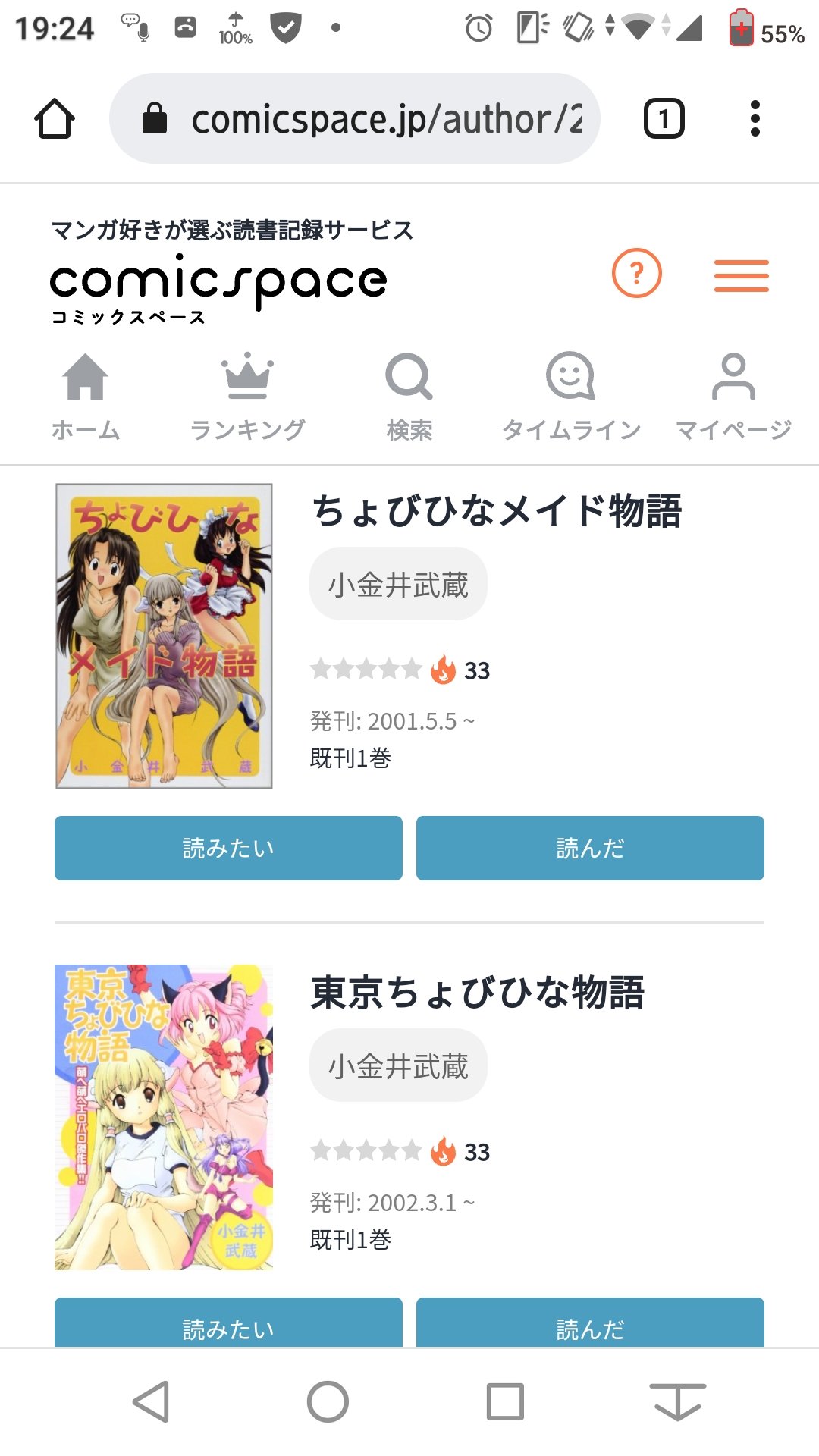The width and height of the screenshot is (819, 1456).
Task: Open the ちょびひなメイド物語 cover image
Action: [x=164, y=636]
